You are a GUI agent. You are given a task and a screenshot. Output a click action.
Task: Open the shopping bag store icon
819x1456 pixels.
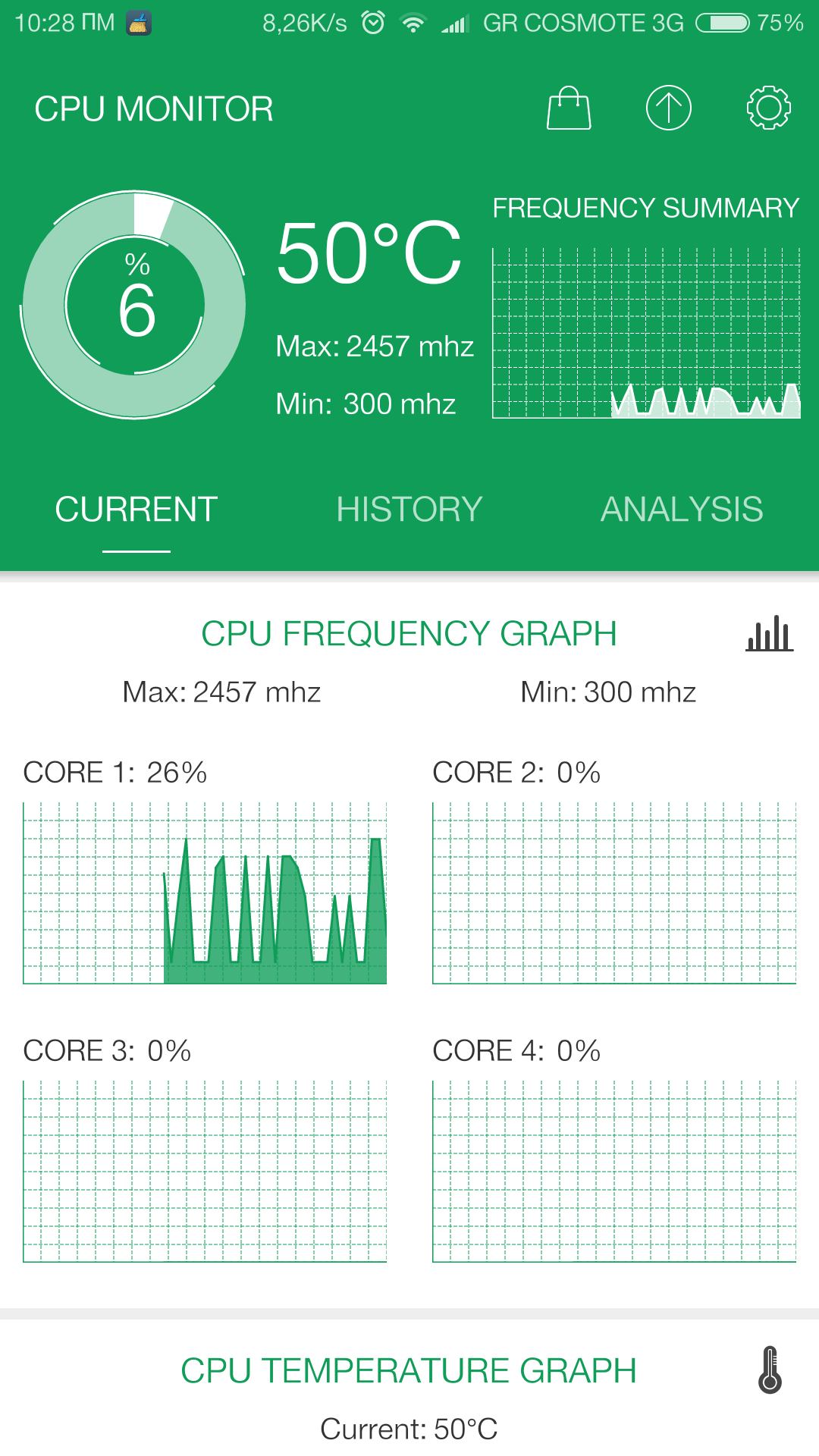pyautogui.click(x=569, y=108)
